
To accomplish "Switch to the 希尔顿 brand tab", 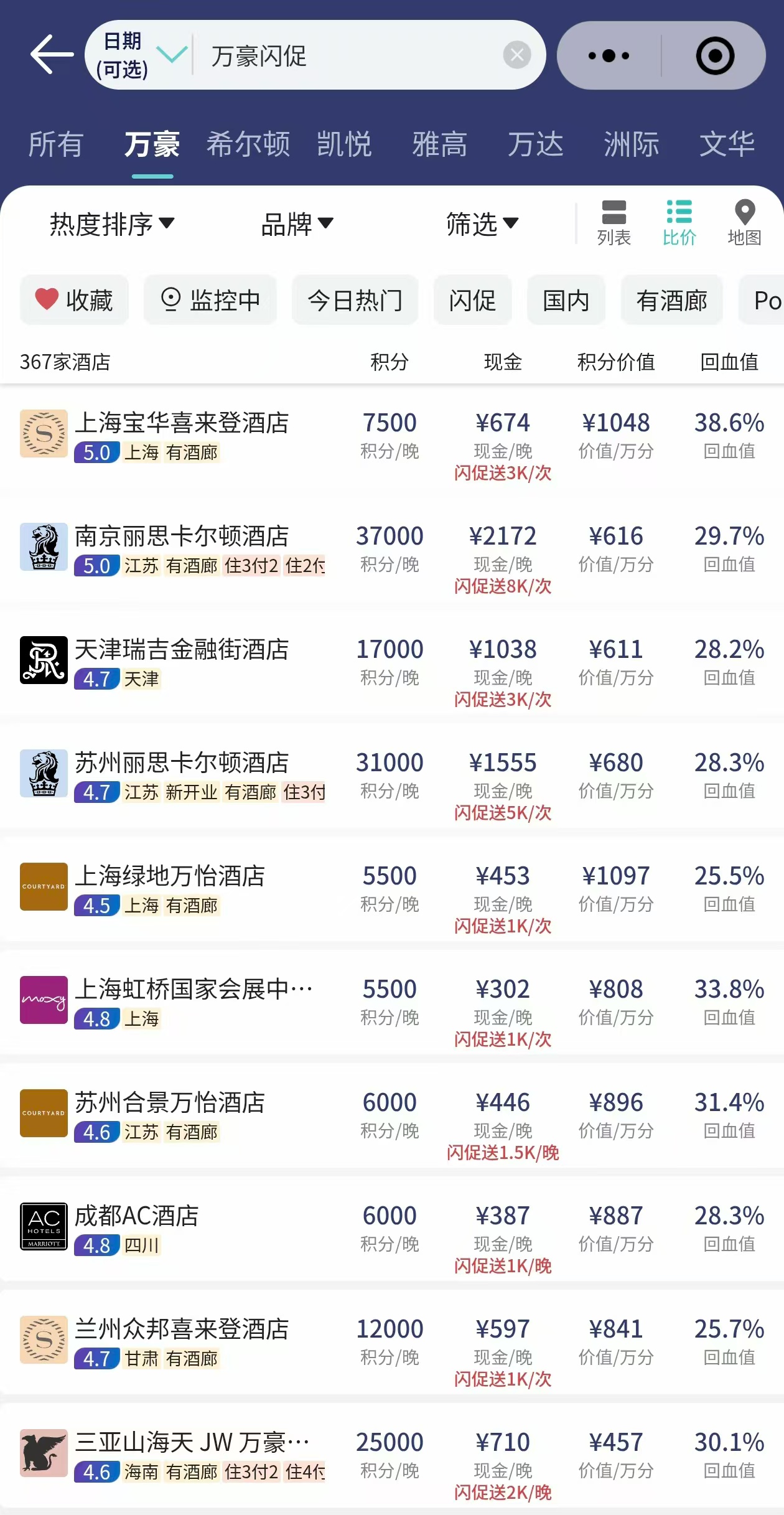I will (x=248, y=144).
